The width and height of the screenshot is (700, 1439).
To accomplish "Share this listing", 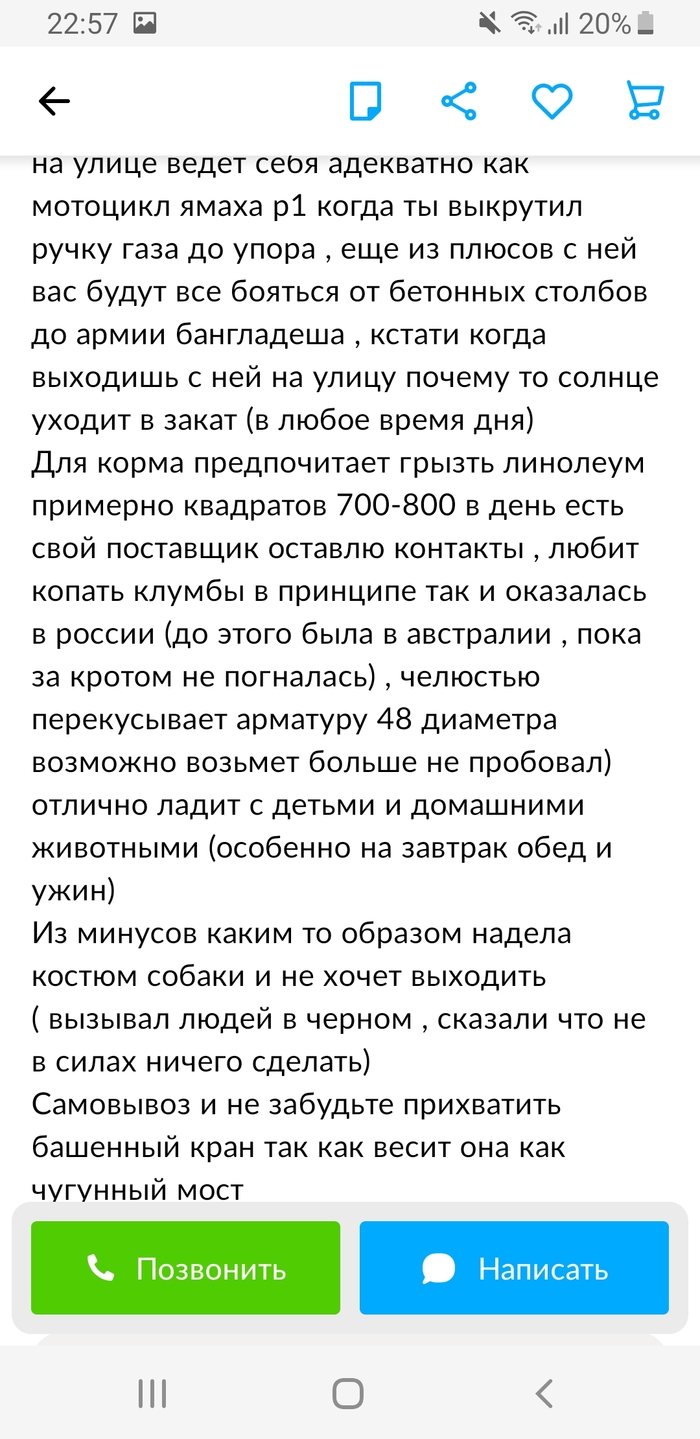I will pos(458,101).
